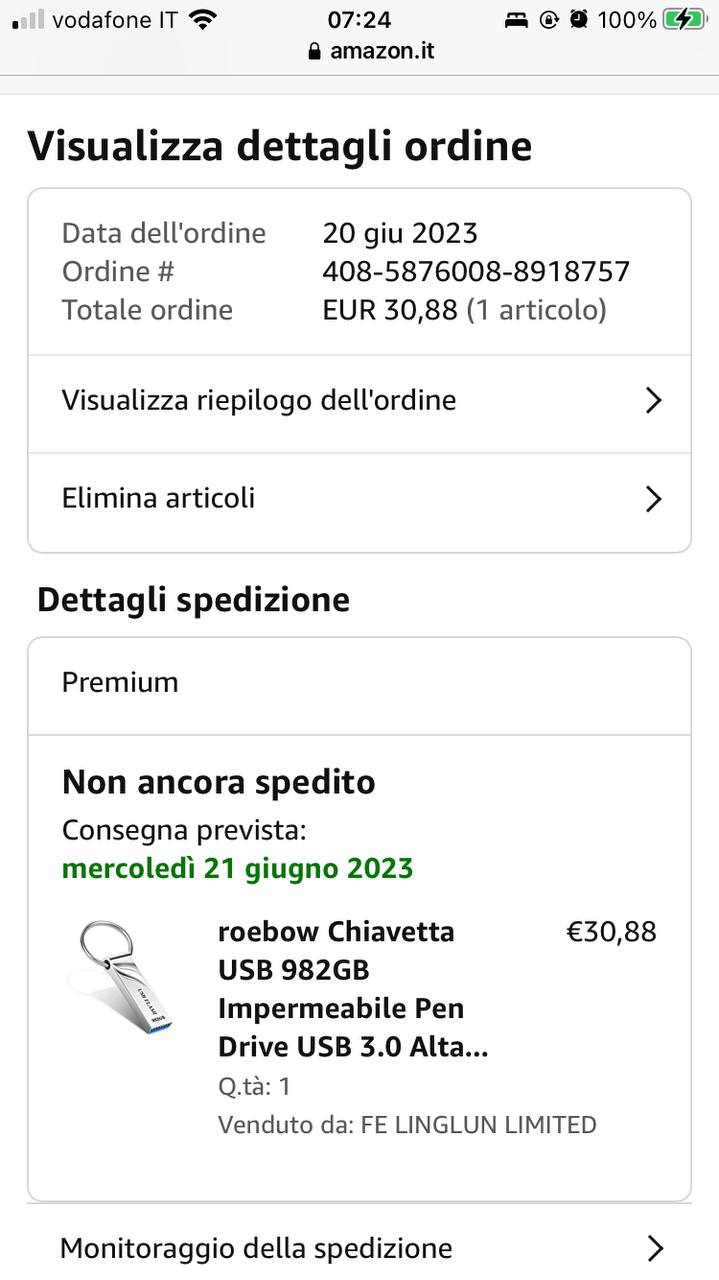Image resolution: width=719 pixels, height=1280 pixels.
Task: Open Monitoraggio della spedizione
Action: (x=359, y=1248)
